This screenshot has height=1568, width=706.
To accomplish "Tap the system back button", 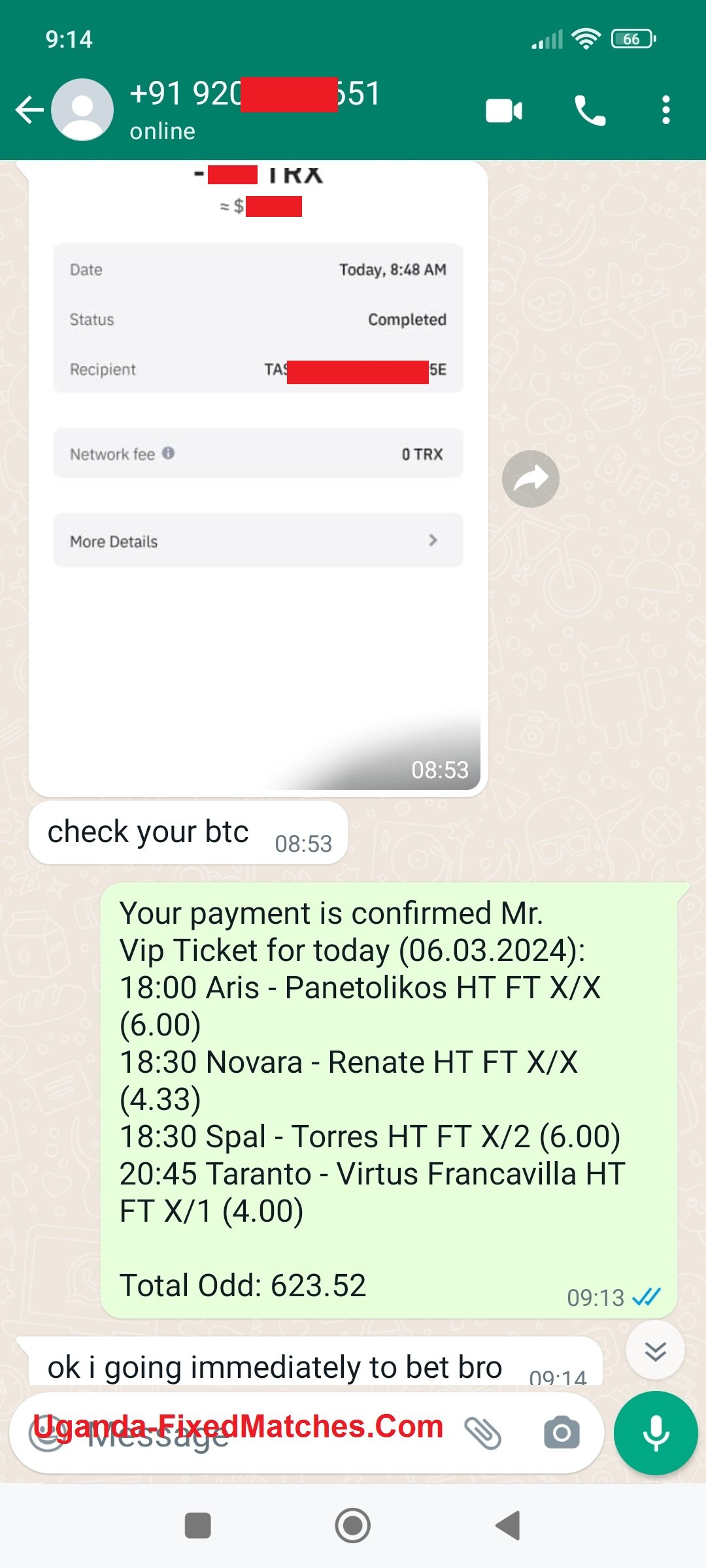I will (508, 1526).
